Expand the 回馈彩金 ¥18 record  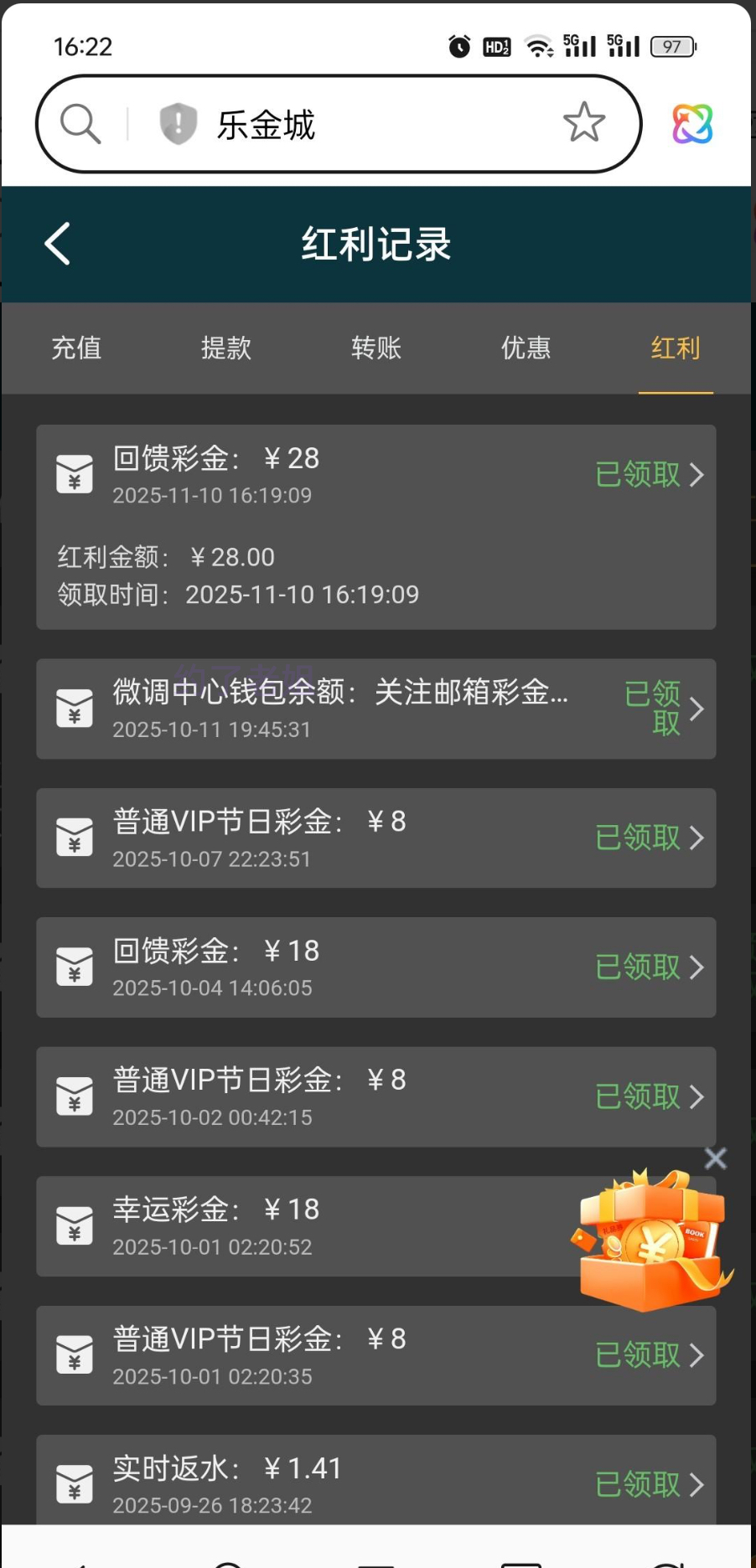650,967
